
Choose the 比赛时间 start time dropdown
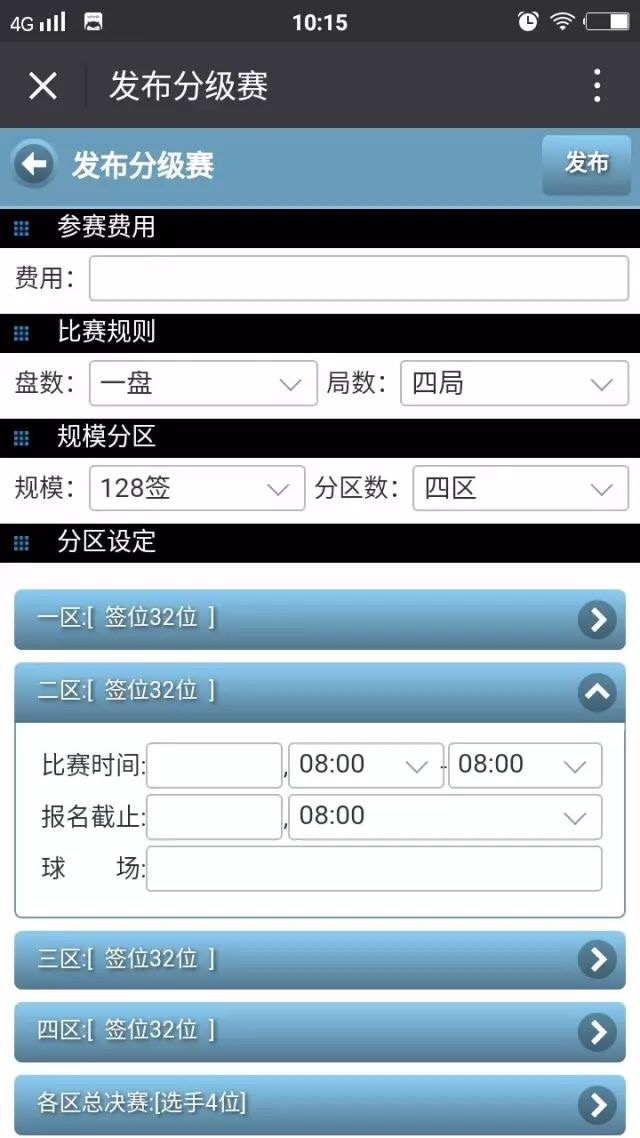(366, 765)
